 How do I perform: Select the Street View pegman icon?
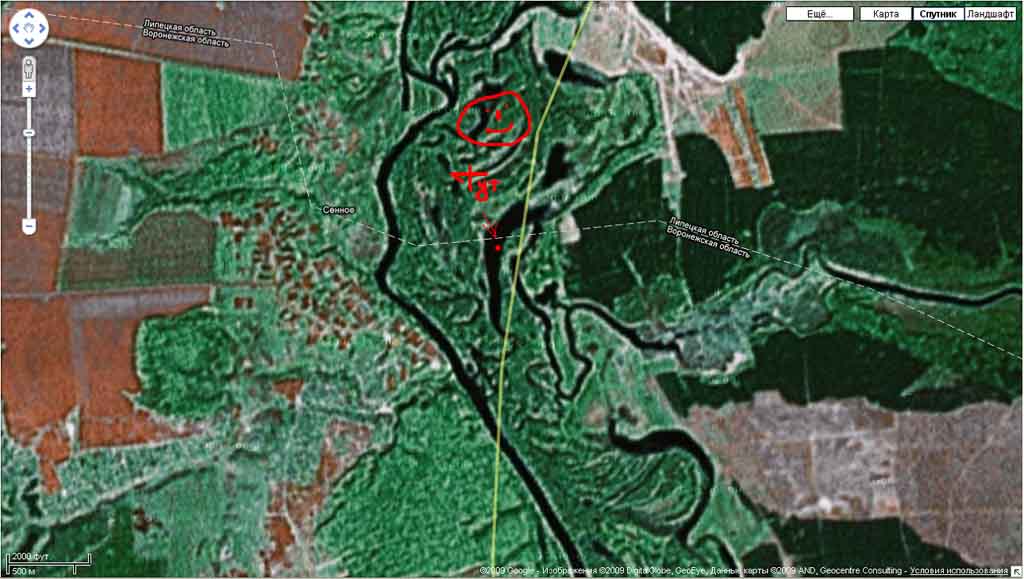point(29,69)
